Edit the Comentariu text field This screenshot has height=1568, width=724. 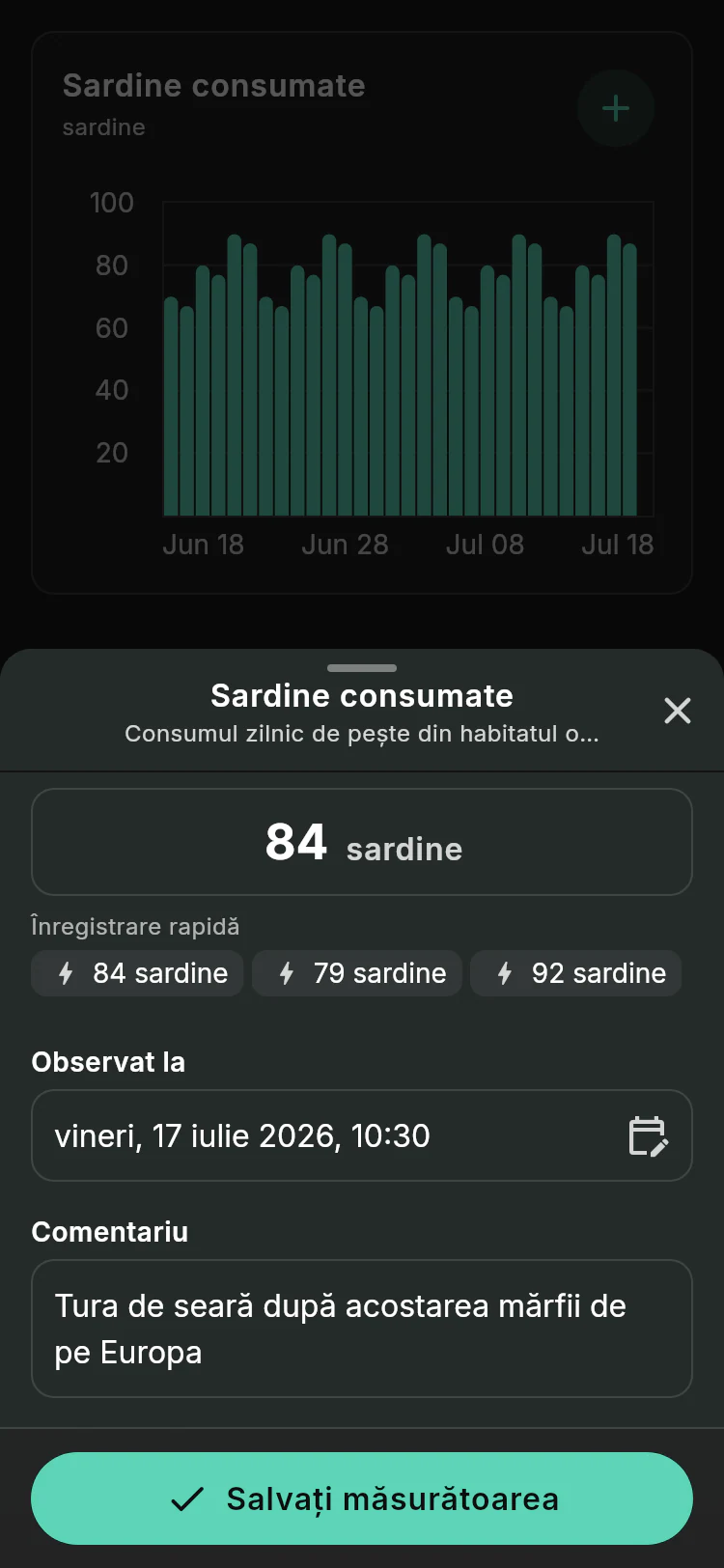tap(362, 1329)
